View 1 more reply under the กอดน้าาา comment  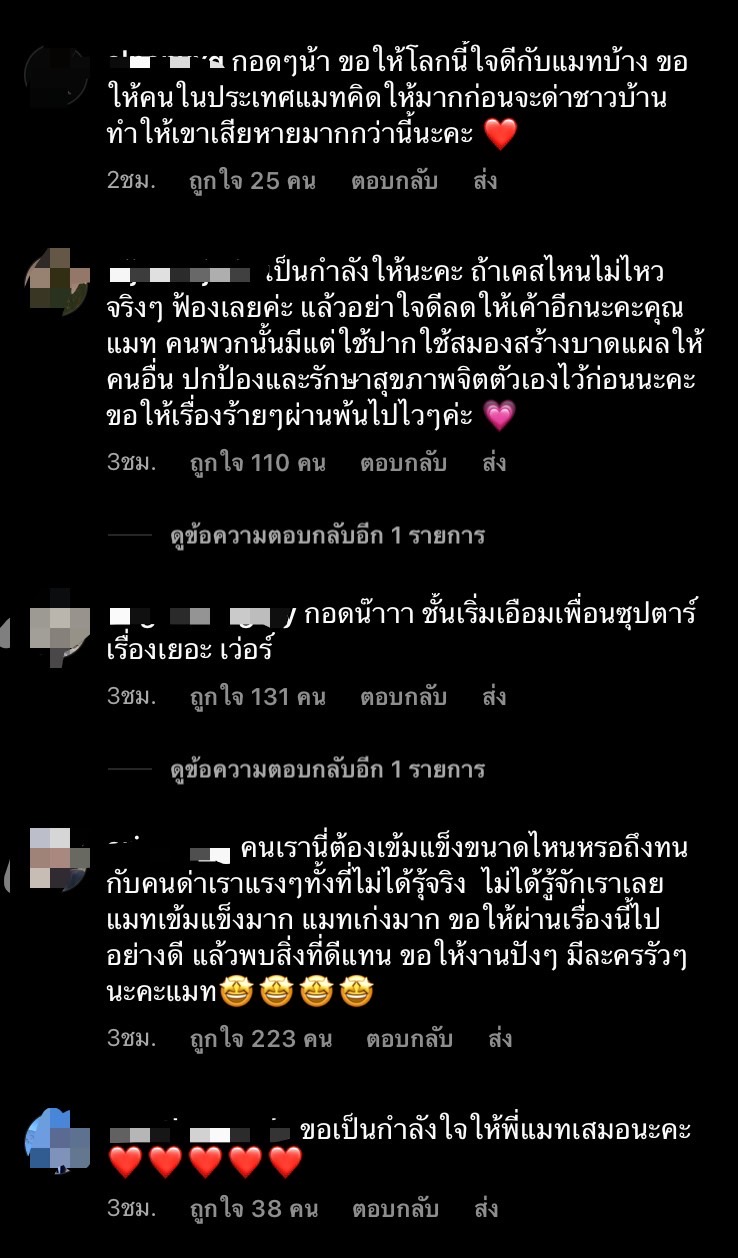tap(327, 770)
